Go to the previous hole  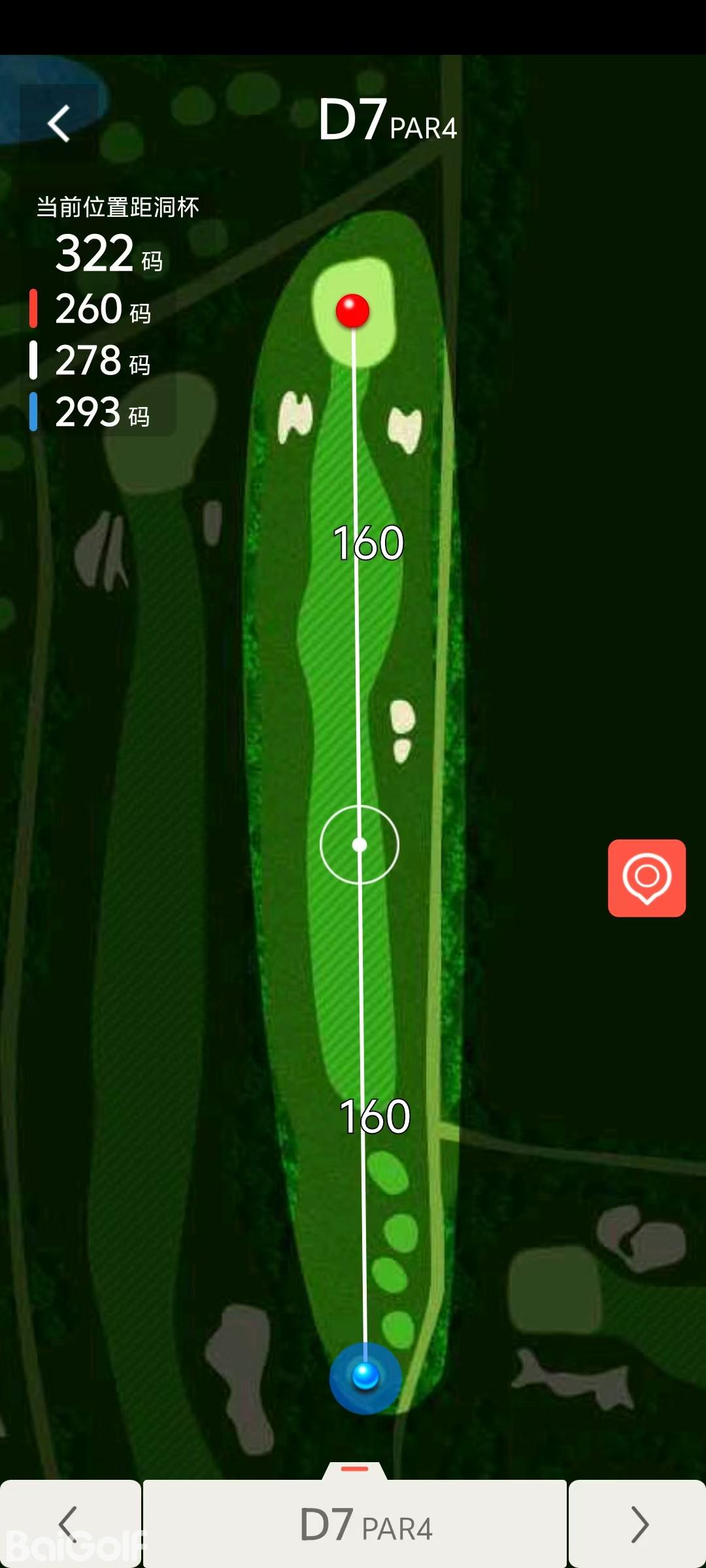tap(69, 1524)
